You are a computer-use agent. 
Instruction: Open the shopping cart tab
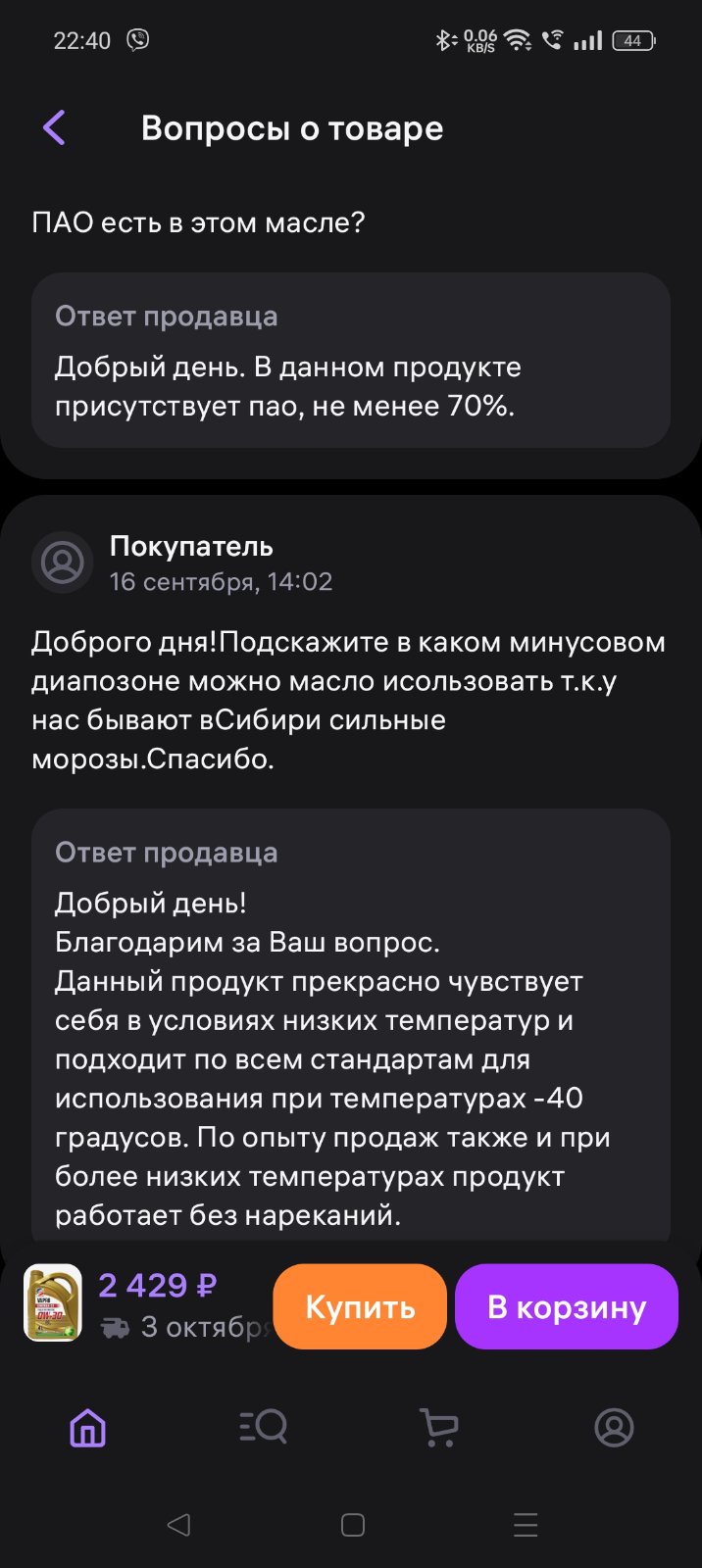[x=438, y=1428]
